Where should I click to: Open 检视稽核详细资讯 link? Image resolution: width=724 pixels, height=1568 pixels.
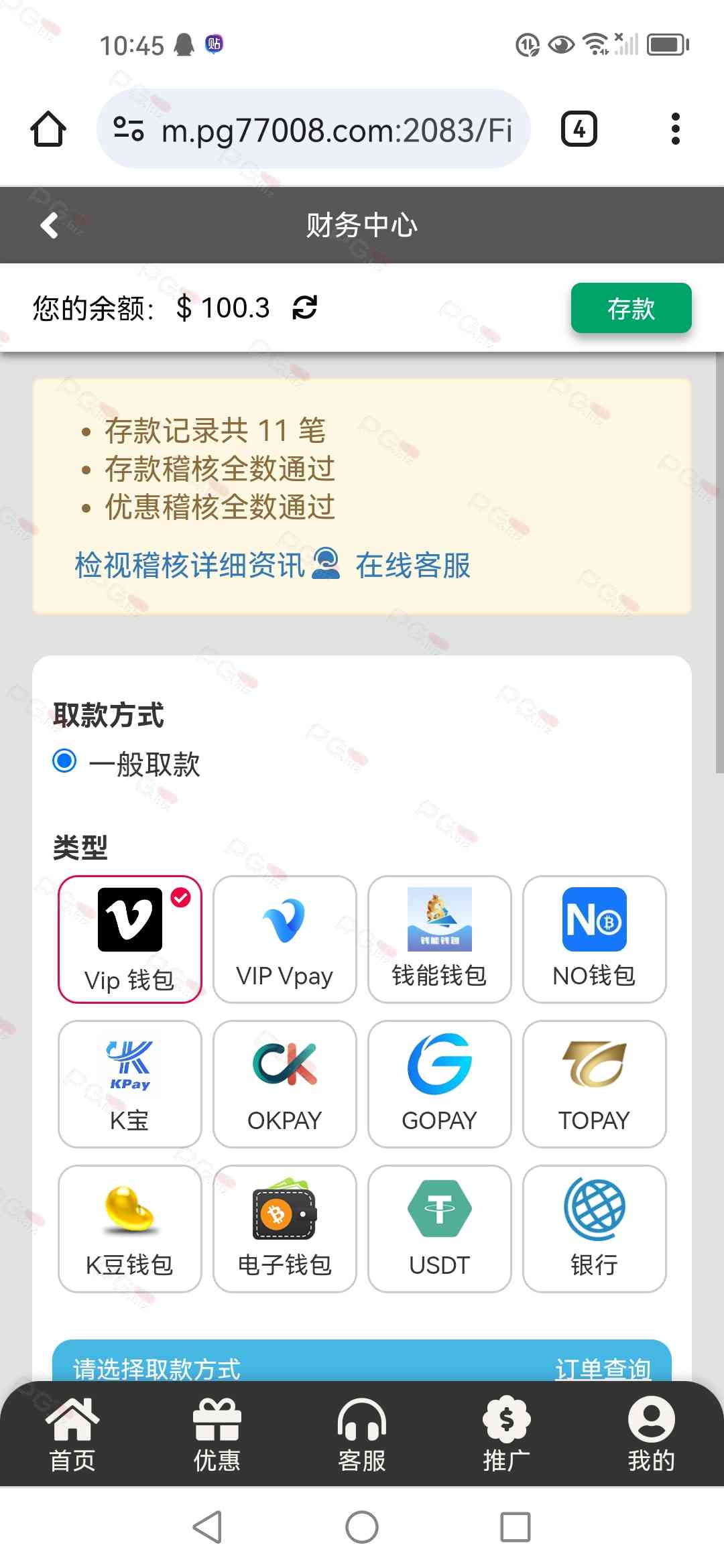click(190, 565)
